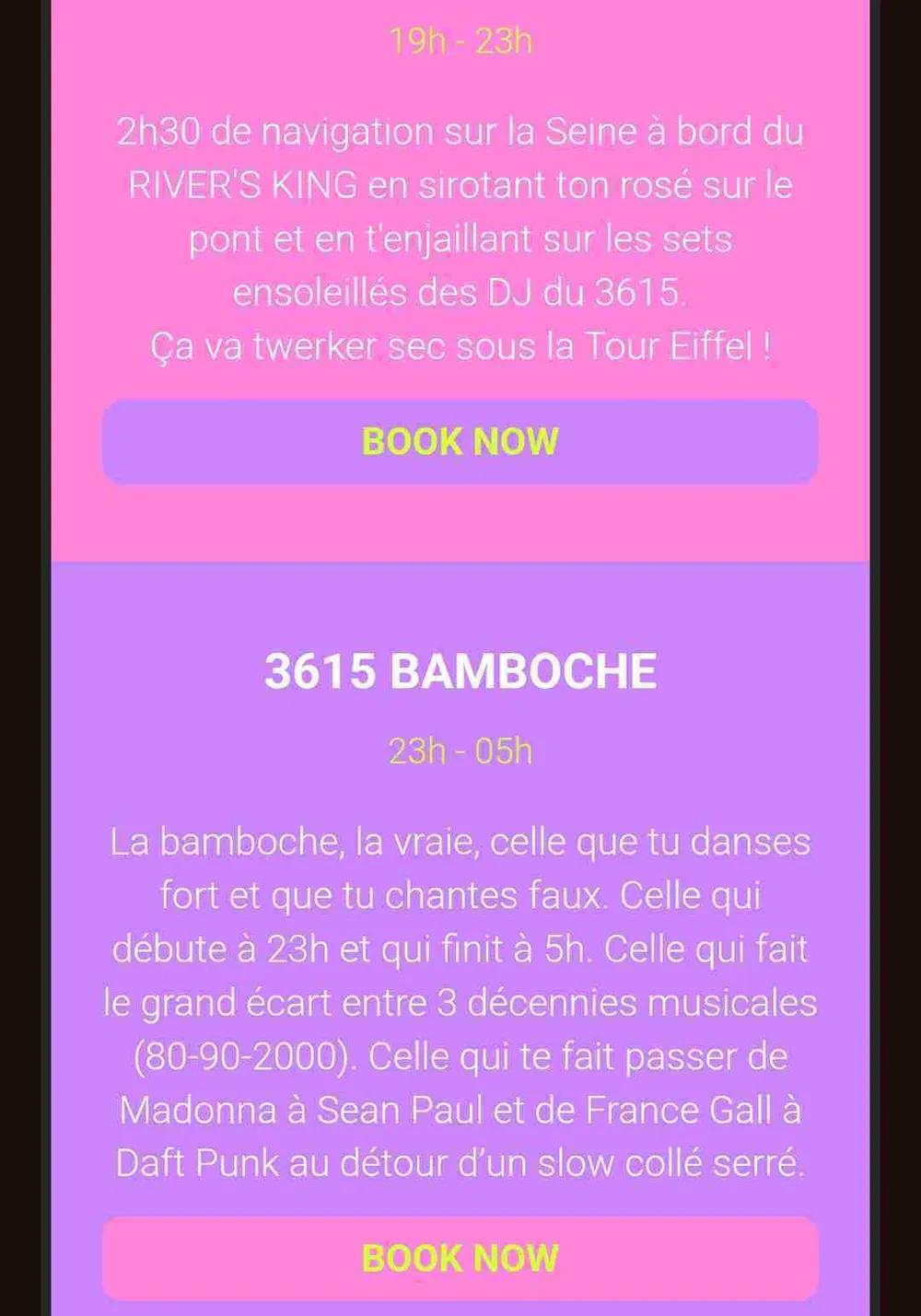
Task: Click the 19h - 23h time label
Action: (460, 41)
